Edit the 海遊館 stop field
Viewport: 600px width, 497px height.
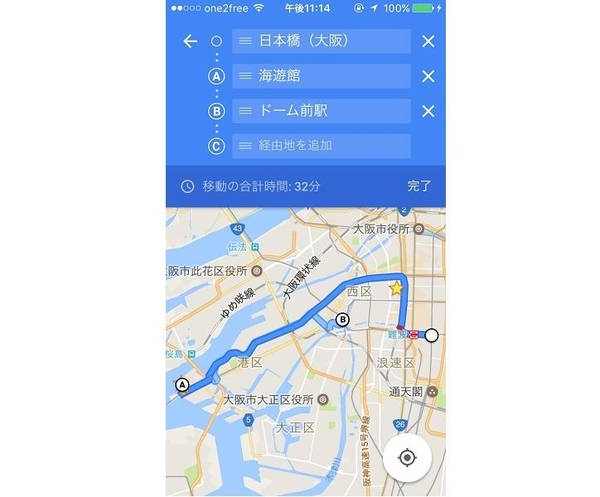pyautogui.click(x=330, y=76)
